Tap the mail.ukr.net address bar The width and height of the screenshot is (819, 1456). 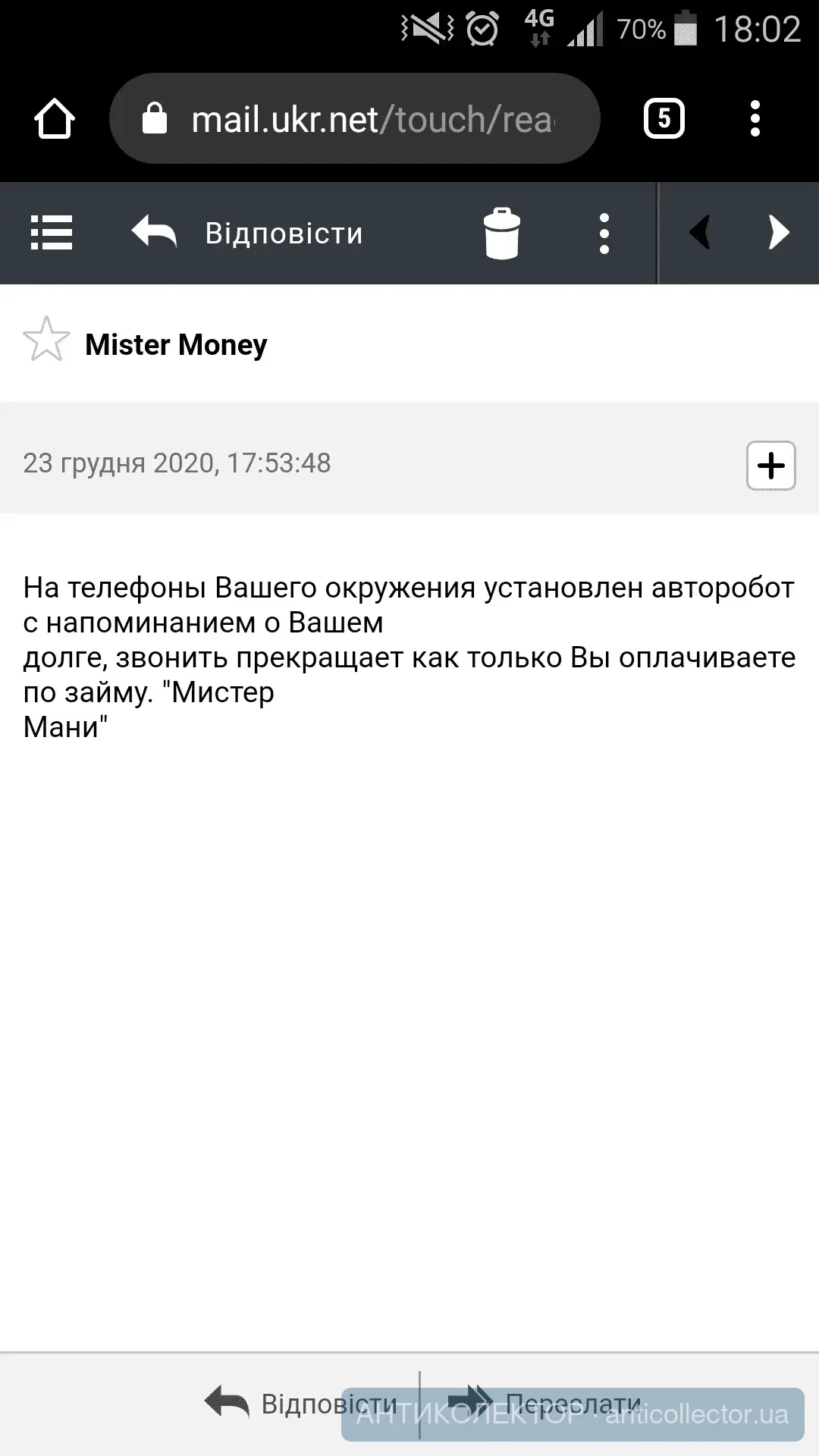tap(355, 119)
